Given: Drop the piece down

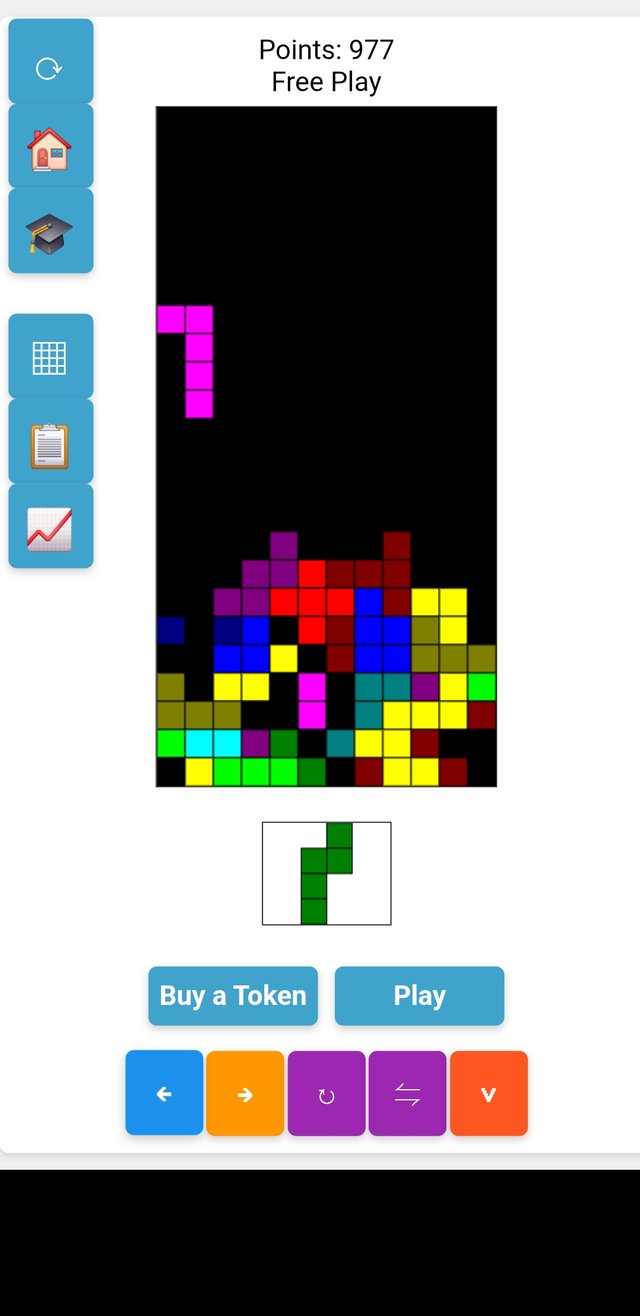Looking at the screenshot, I should (x=488, y=1093).
